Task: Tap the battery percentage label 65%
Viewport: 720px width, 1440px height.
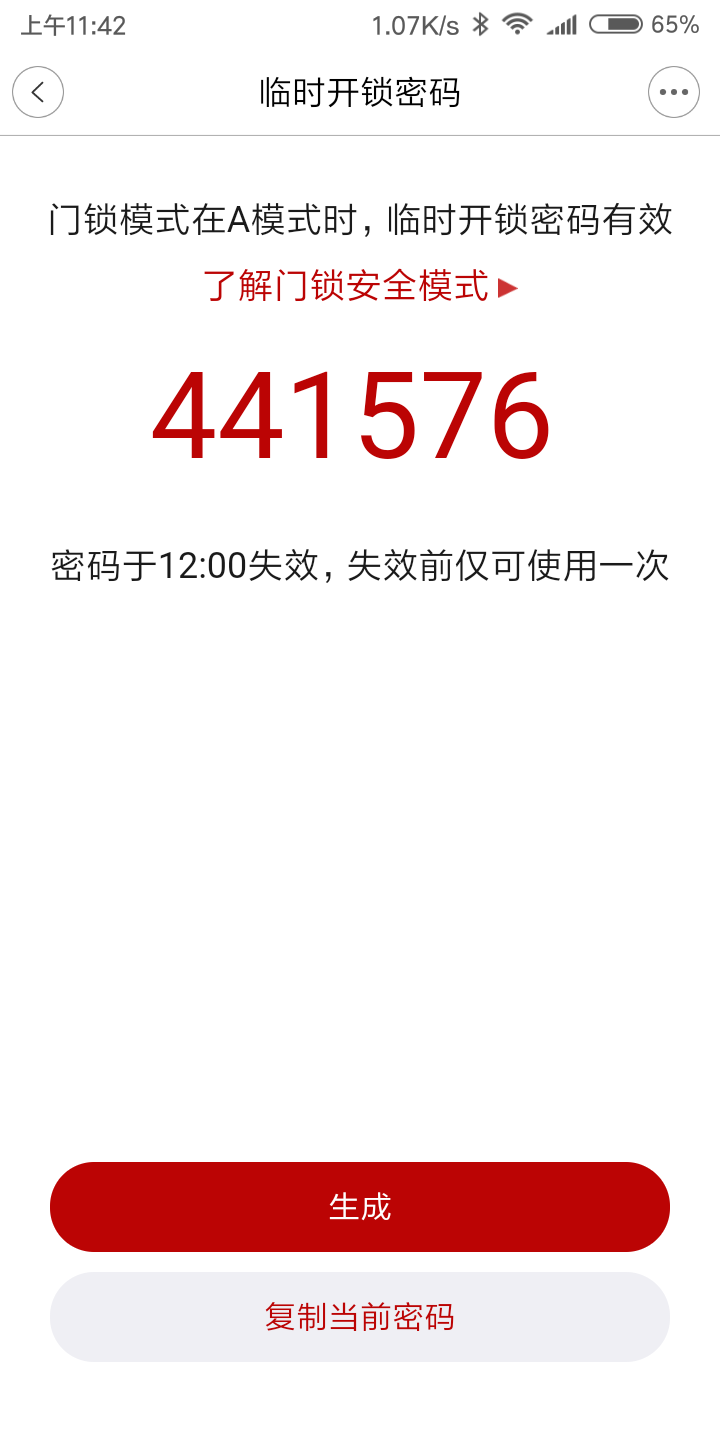Action: tap(676, 26)
